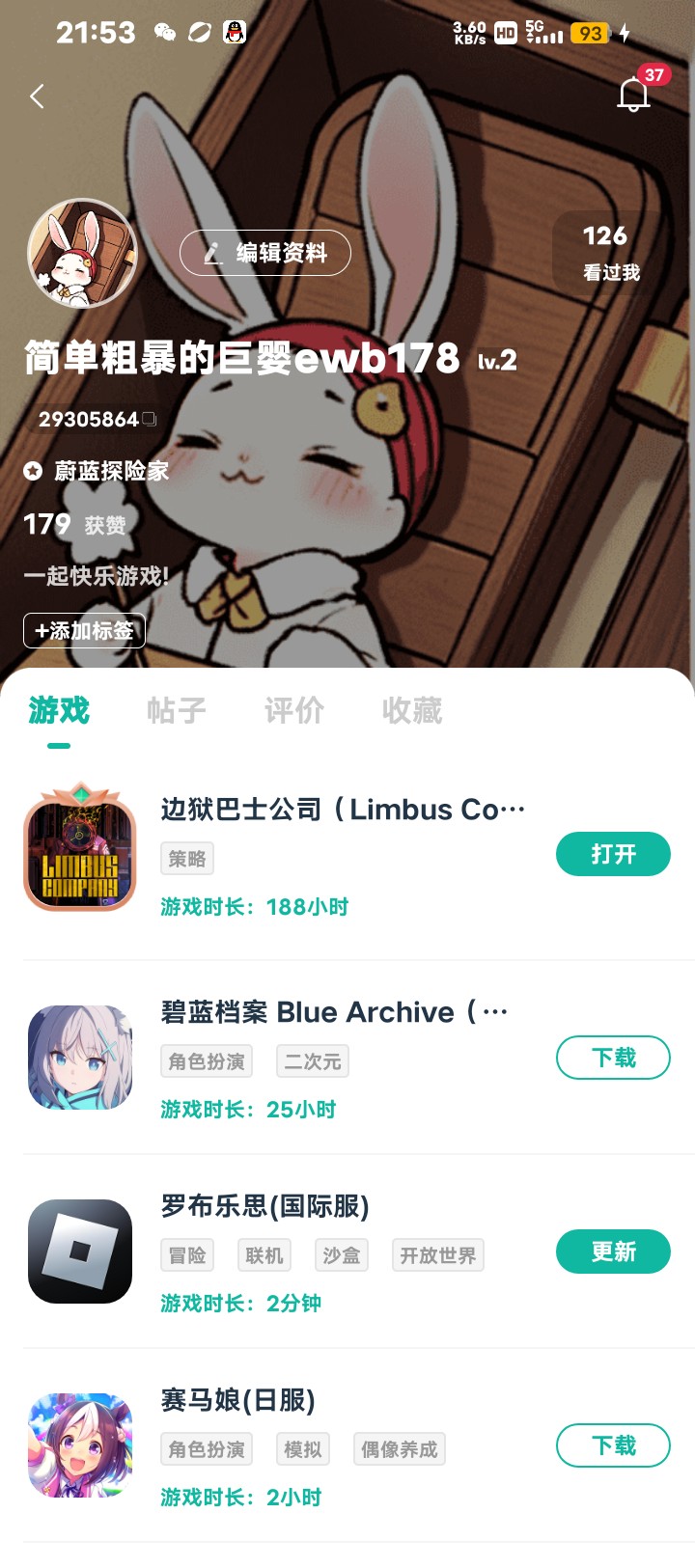
Task: Open the notification bell showing 37 alerts
Action: point(634,92)
